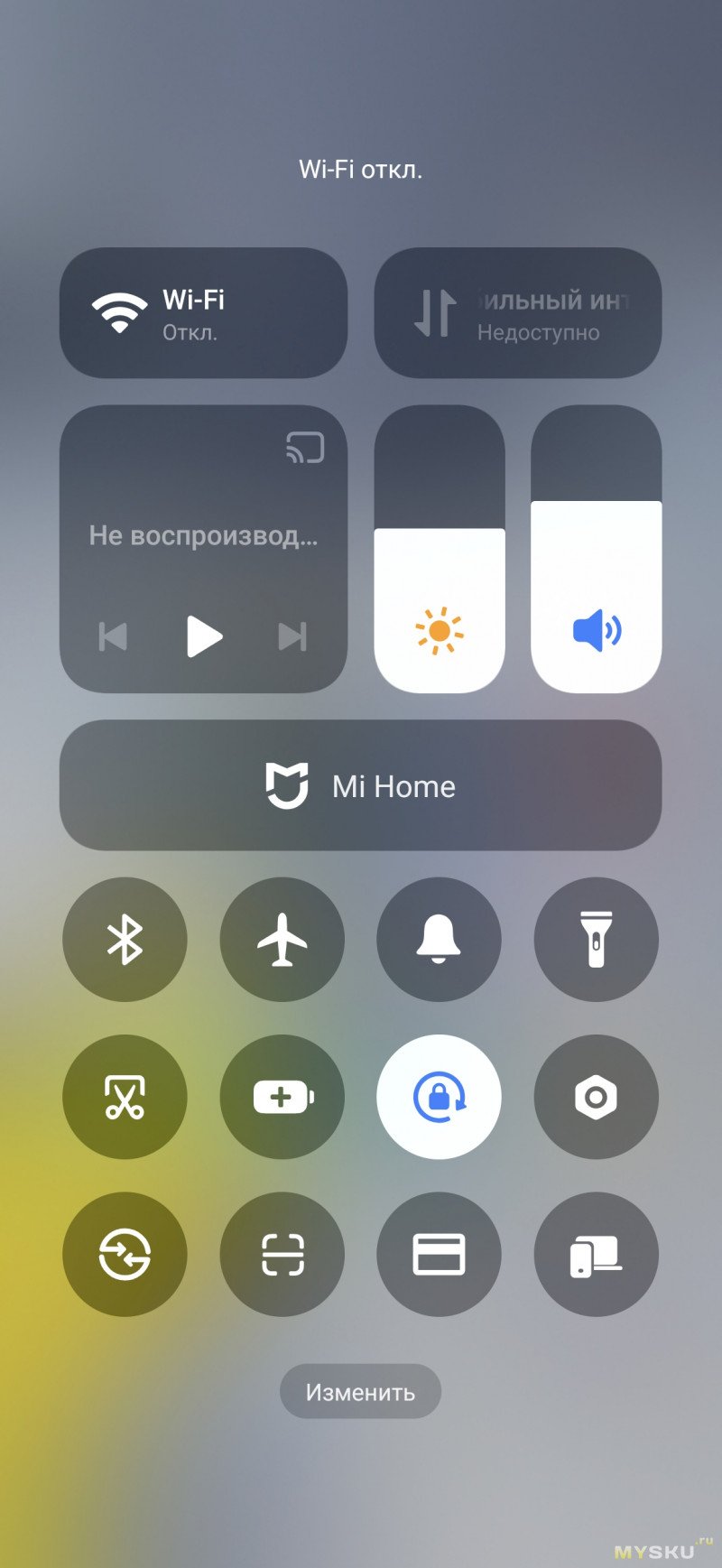Screen dimensions: 722x1568
Task: Disable the rotation lock
Action: (x=439, y=1097)
